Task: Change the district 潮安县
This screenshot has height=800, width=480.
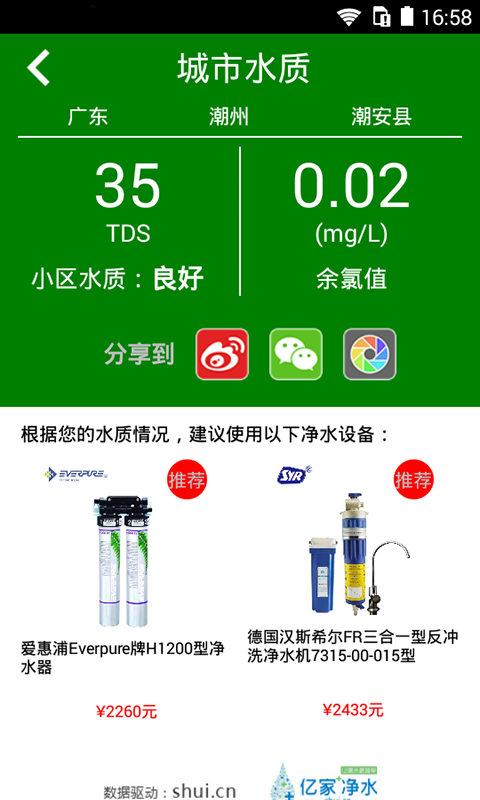Action: (x=382, y=116)
